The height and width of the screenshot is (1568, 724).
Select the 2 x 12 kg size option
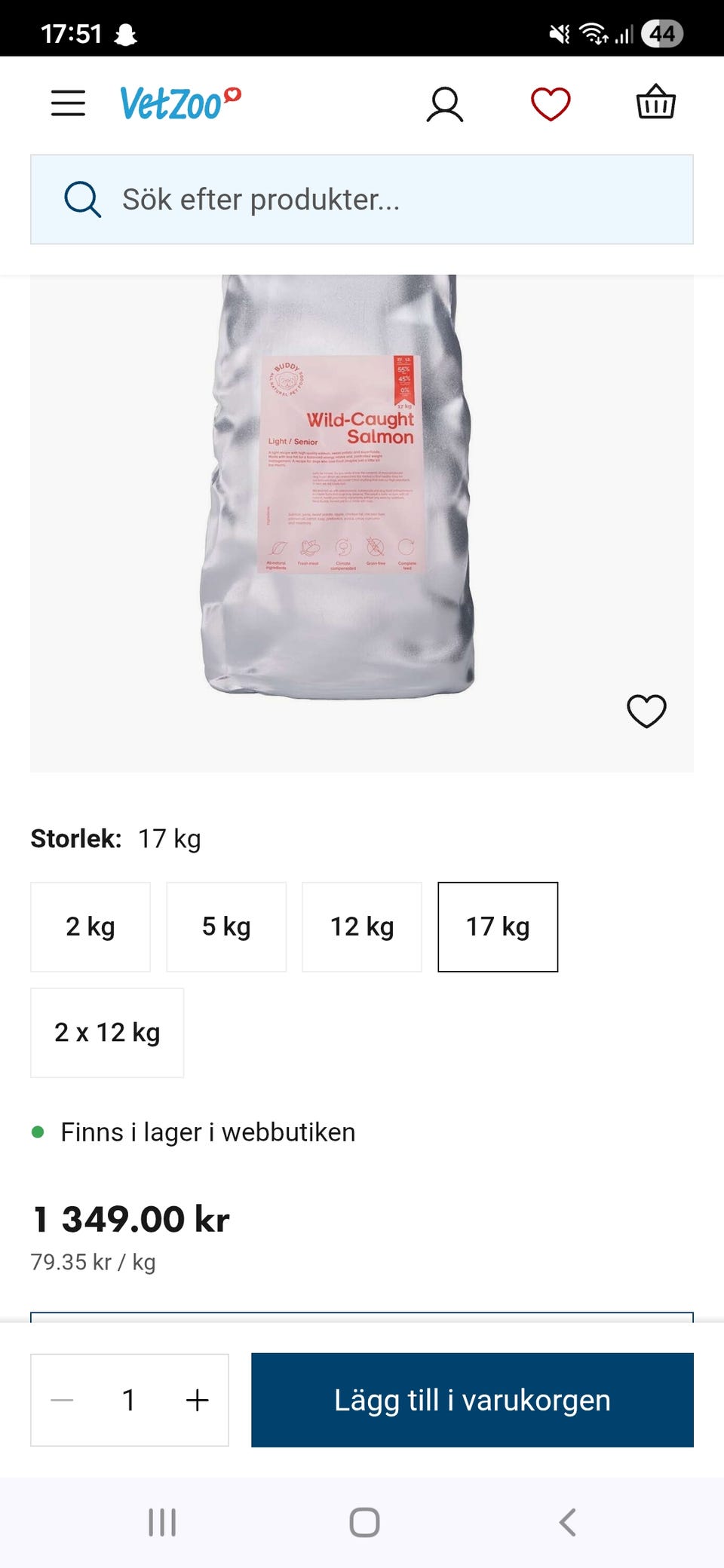(x=106, y=1033)
